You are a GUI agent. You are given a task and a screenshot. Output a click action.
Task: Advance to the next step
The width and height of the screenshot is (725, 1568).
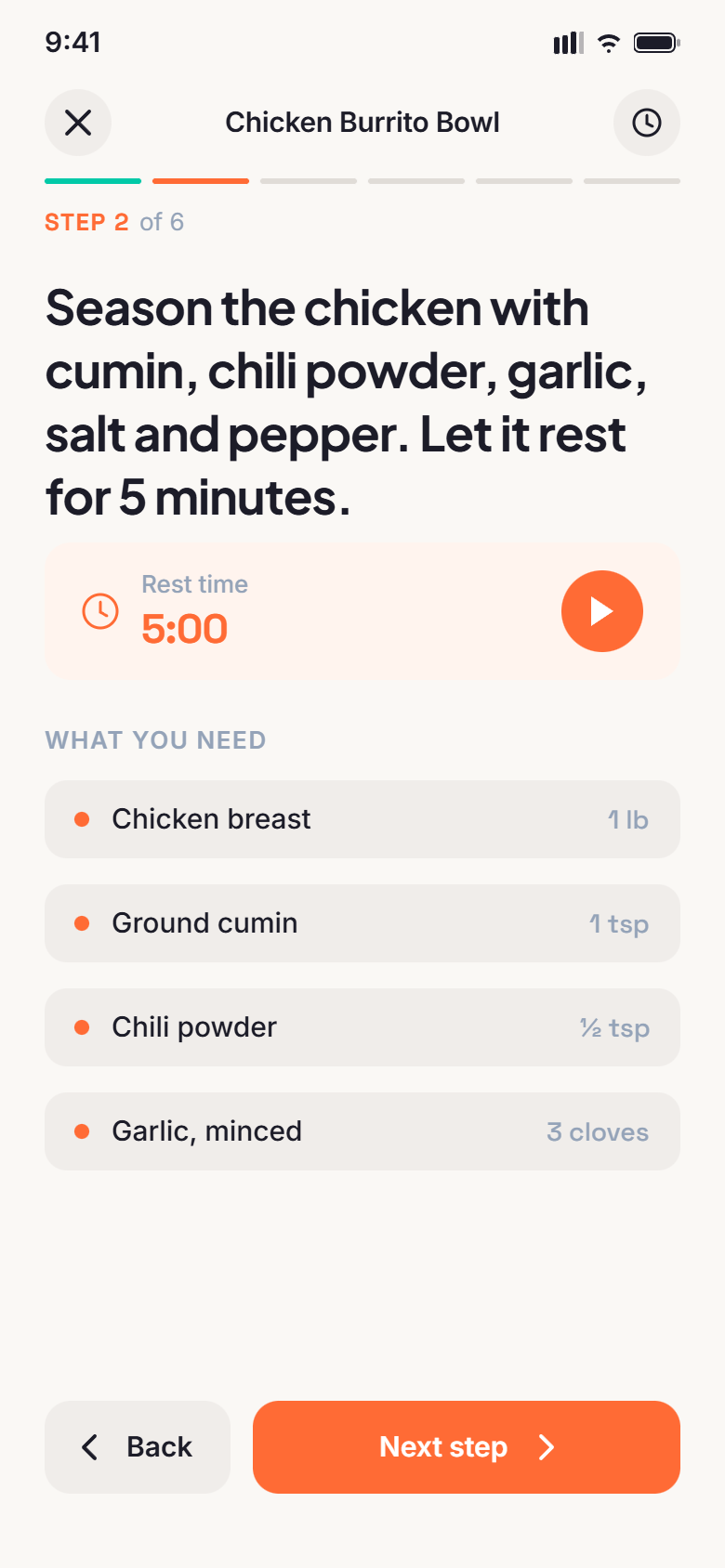(466, 1446)
